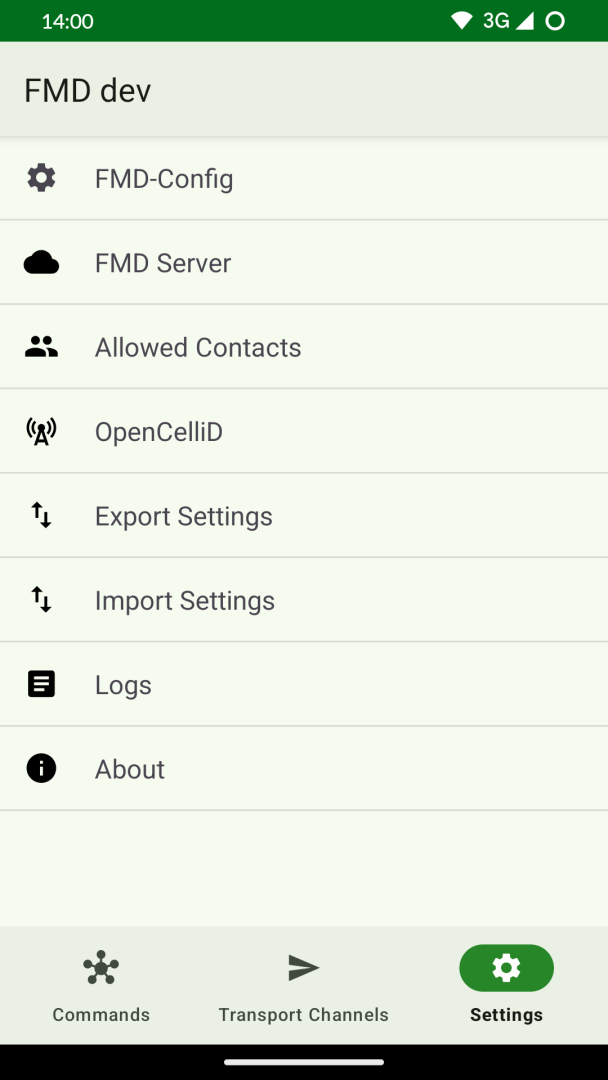Open Allowed Contacts

[198, 348]
